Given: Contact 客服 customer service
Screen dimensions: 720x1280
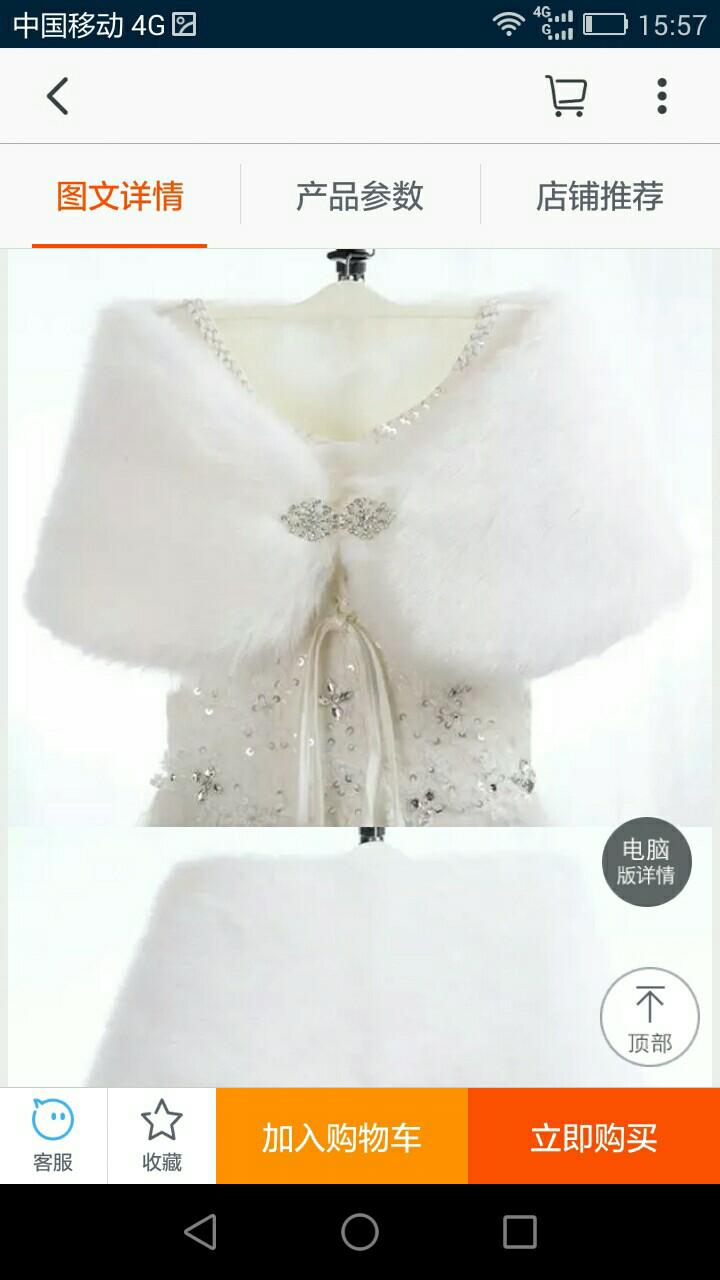Looking at the screenshot, I should pyautogui.click(x=53, y=1136).
